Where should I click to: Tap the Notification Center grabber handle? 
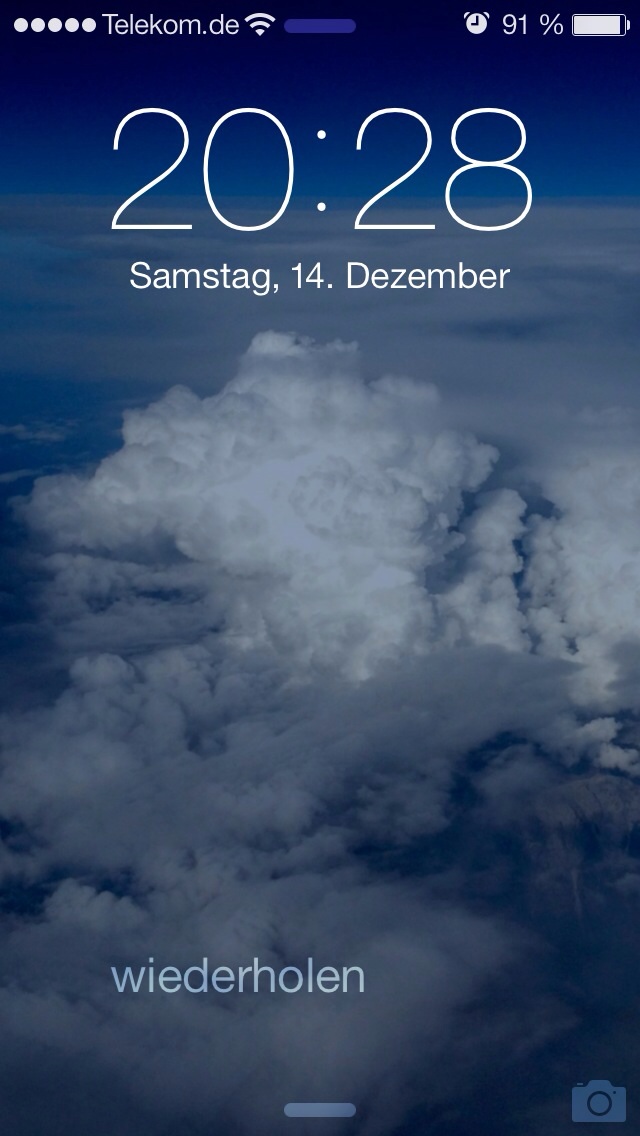(x=320, y=26)
